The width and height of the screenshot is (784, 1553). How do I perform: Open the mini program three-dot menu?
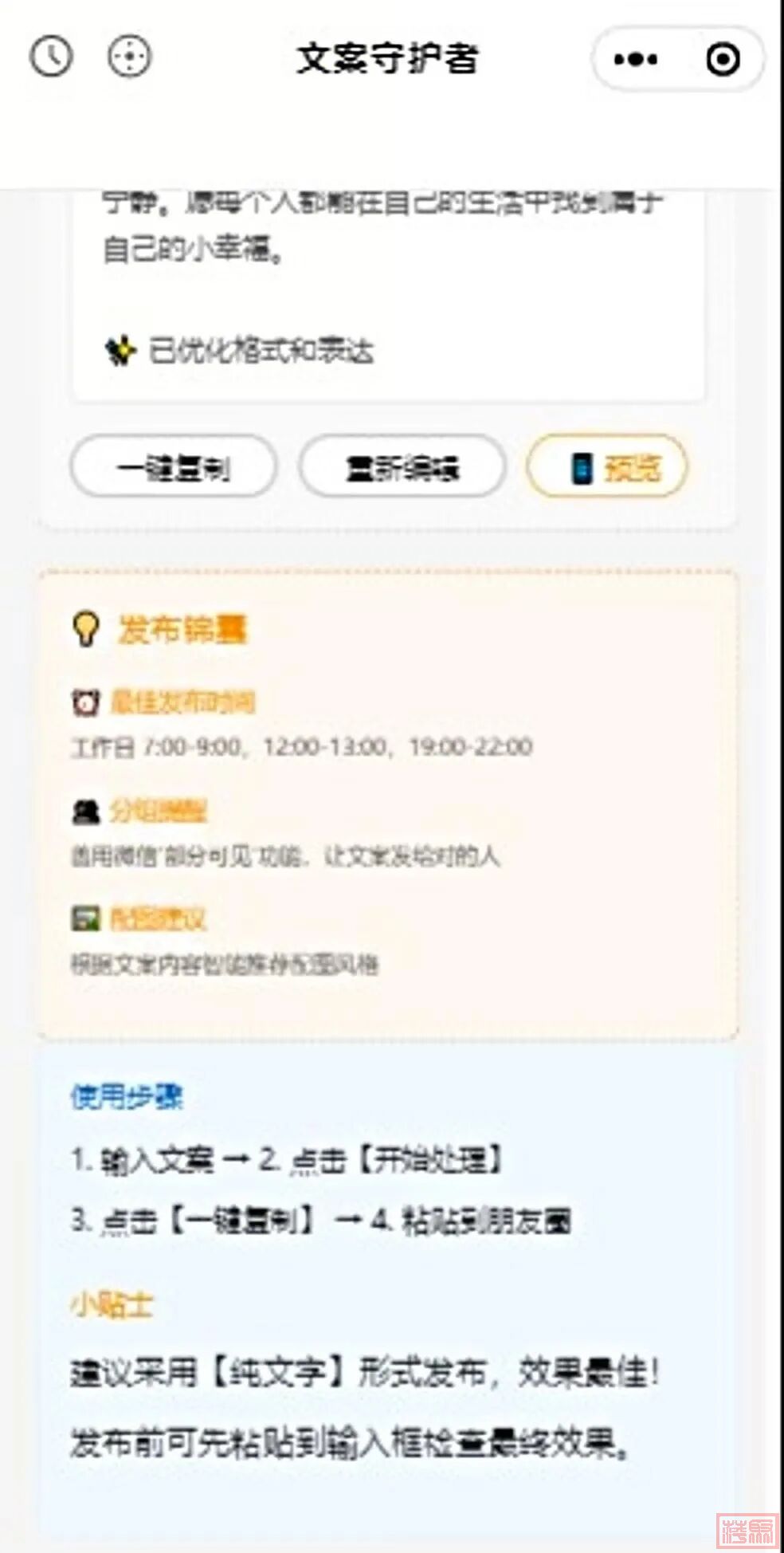tap(636, 59)
